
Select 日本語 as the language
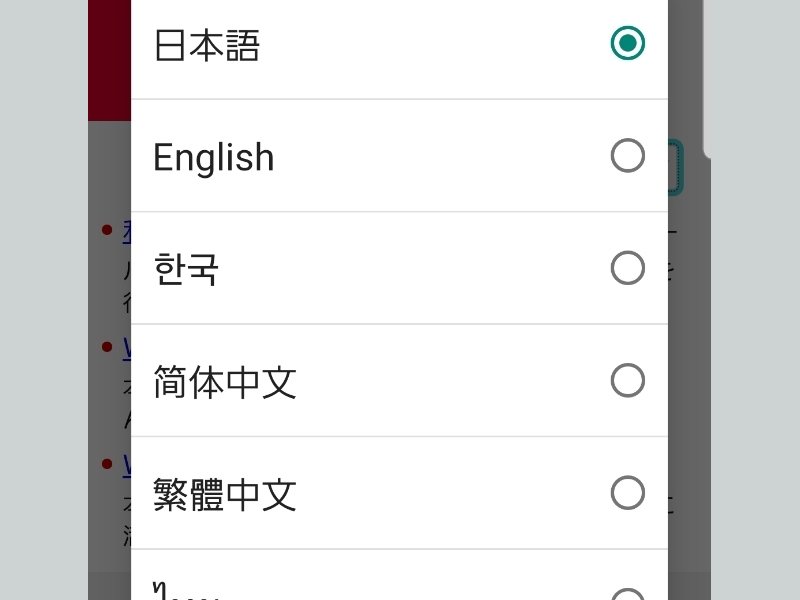(627, 43)
